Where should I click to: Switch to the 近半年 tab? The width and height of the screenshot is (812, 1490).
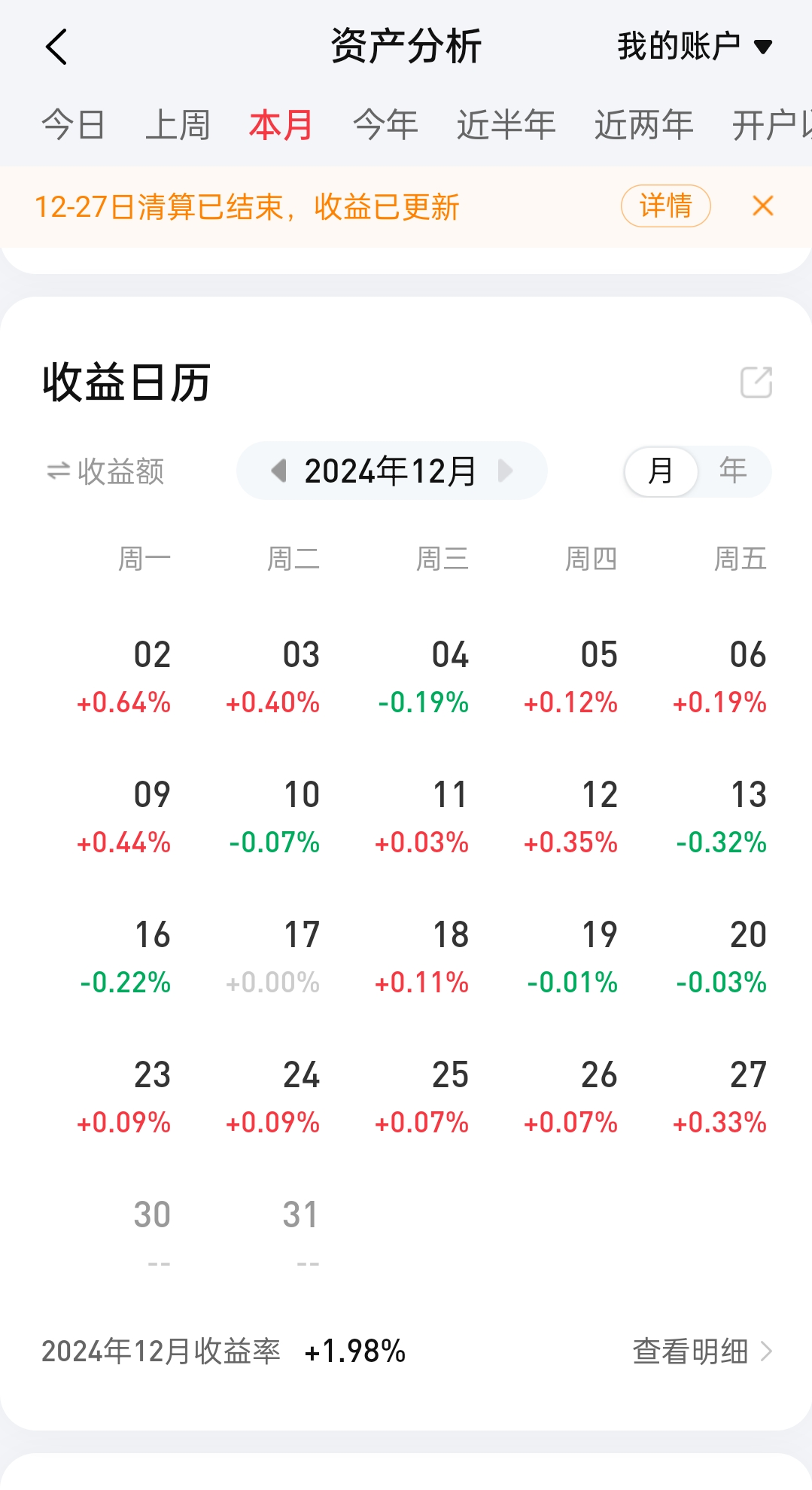[506, 125]
